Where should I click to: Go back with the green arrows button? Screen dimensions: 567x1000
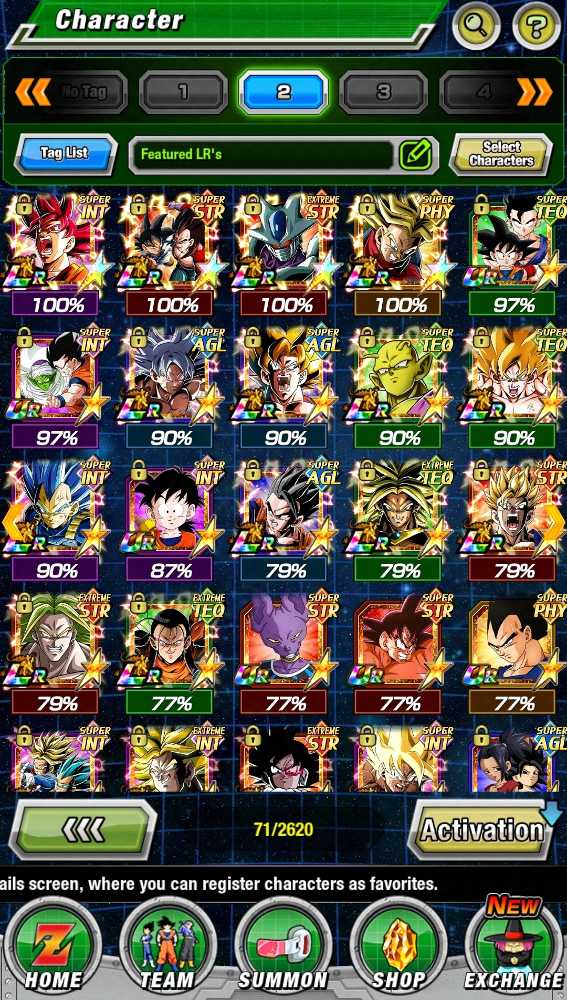pos(83,830)
